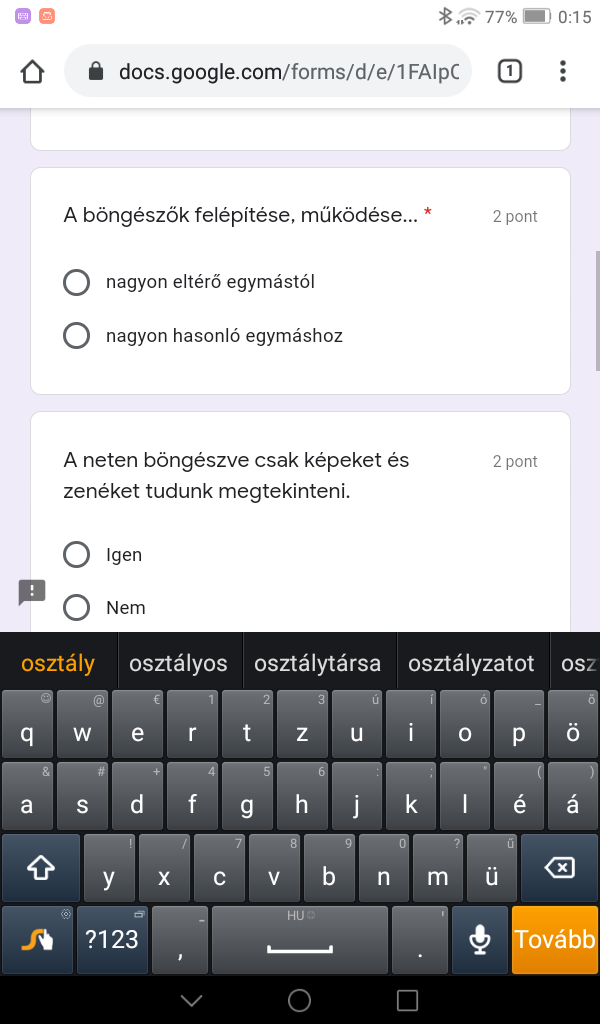
Task: Insert the "osztály" keyboard suggestion
Action: (58, 663)
